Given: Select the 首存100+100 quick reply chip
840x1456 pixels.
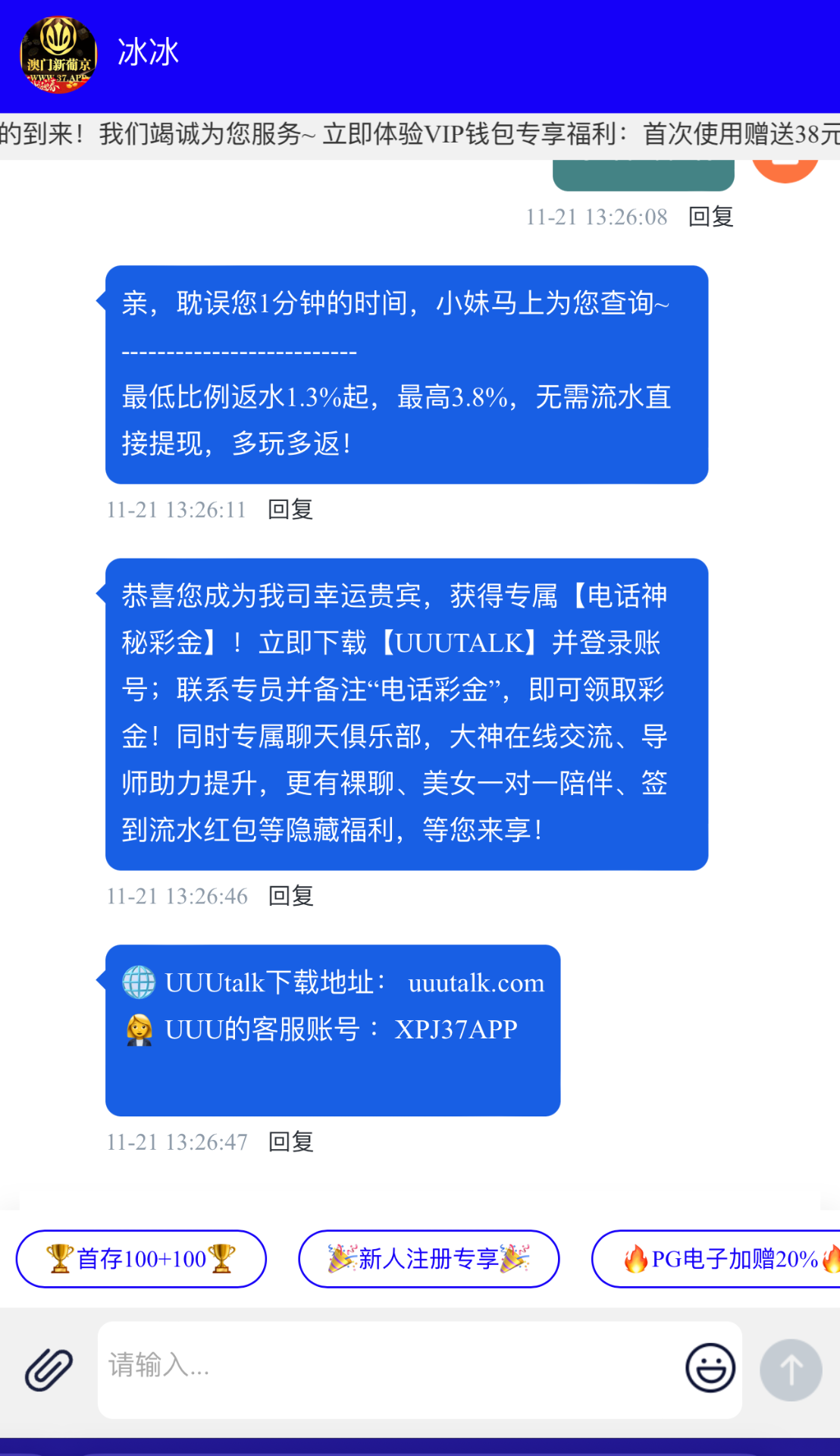Looking at the screenshot, I should 141,1259.
